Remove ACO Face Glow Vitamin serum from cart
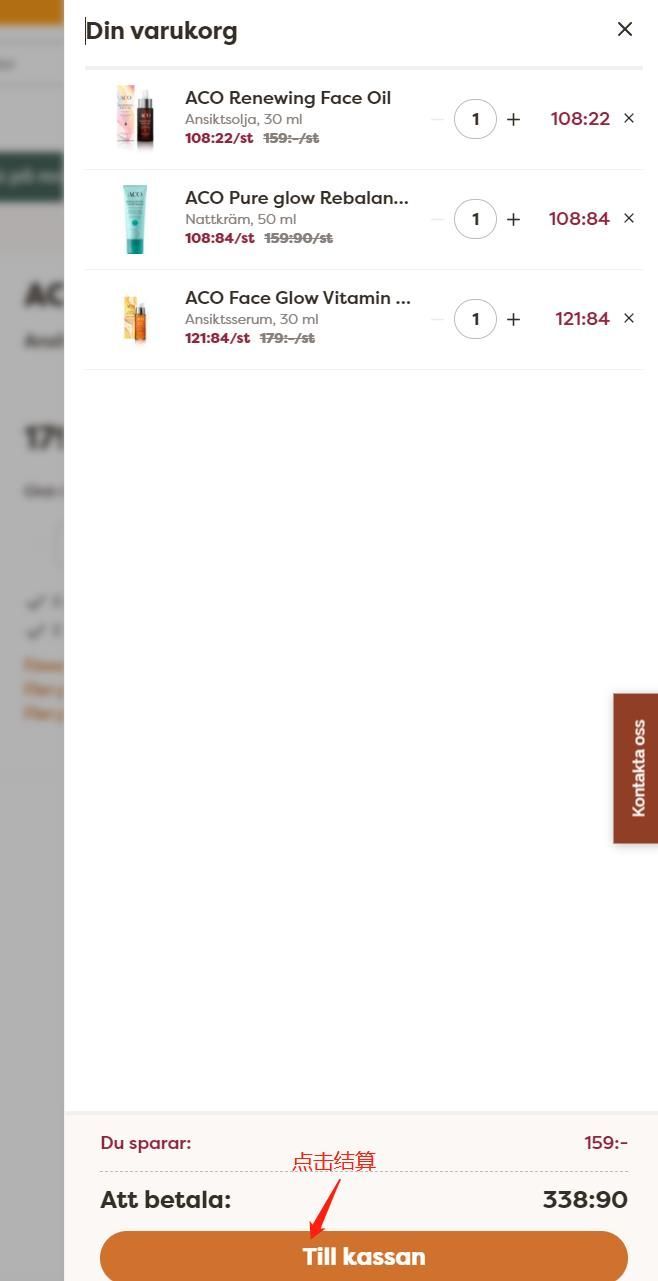658x1281 pixels. (x=629, y=318)
